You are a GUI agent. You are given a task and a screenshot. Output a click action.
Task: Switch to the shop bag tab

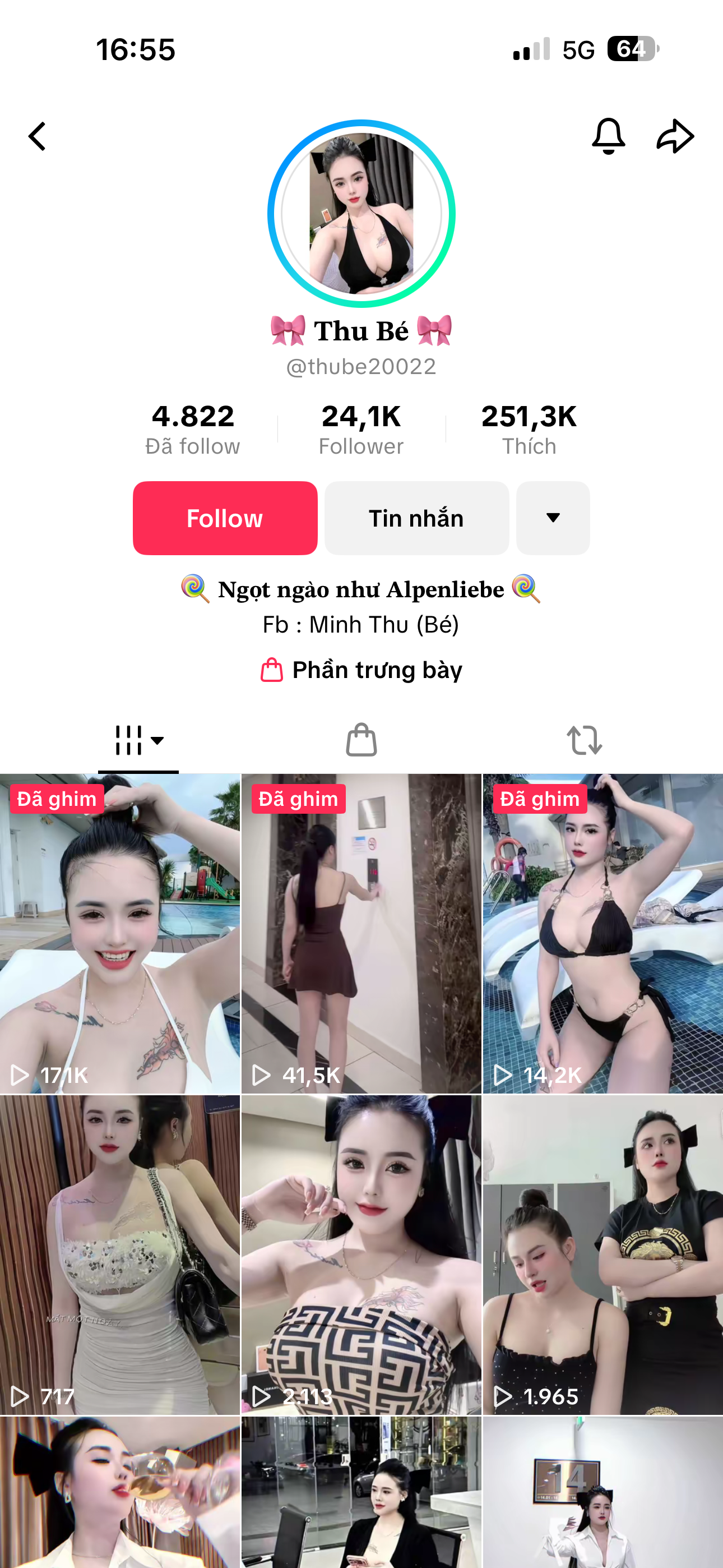click(361, 740)
